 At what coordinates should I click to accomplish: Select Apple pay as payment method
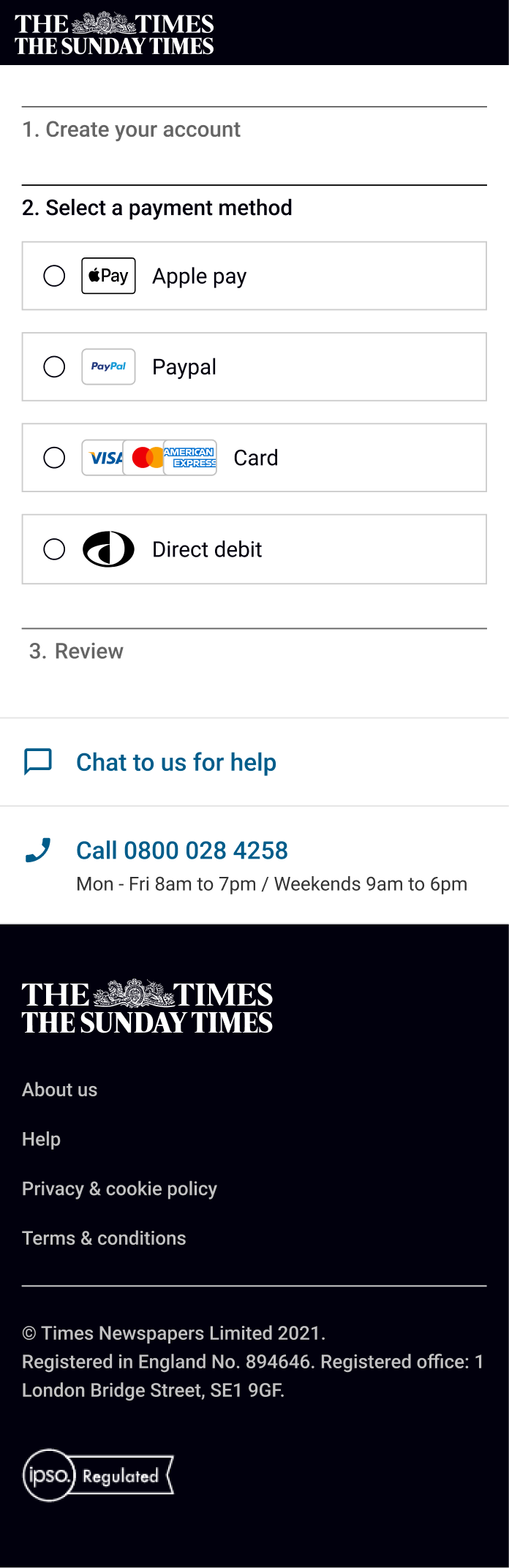54,276
